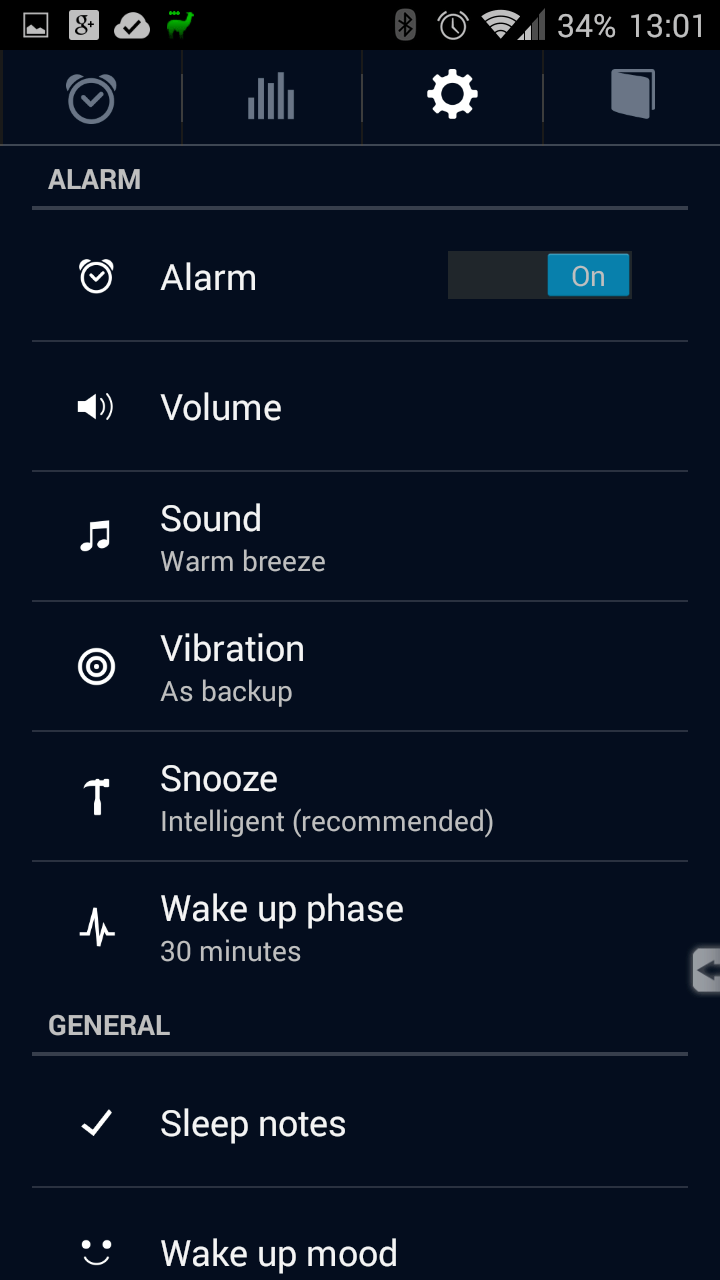Image resolution: width=720 pixels, height=1280 pixels.
Task: Open Wake up mood setting
Action: tap(360, 1250)
